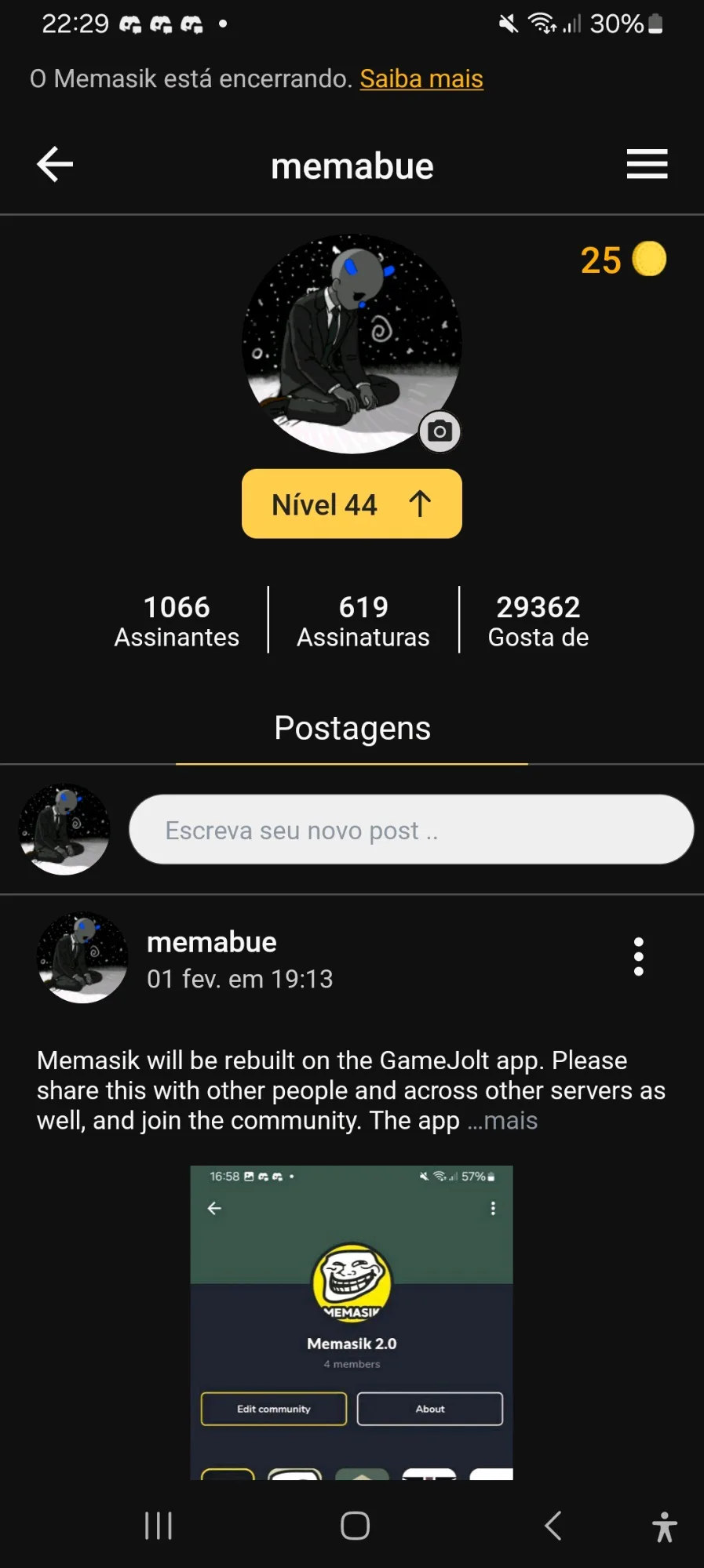Go back using the top arrow
Screen dimensions: 704x1568
pos(55,165)
